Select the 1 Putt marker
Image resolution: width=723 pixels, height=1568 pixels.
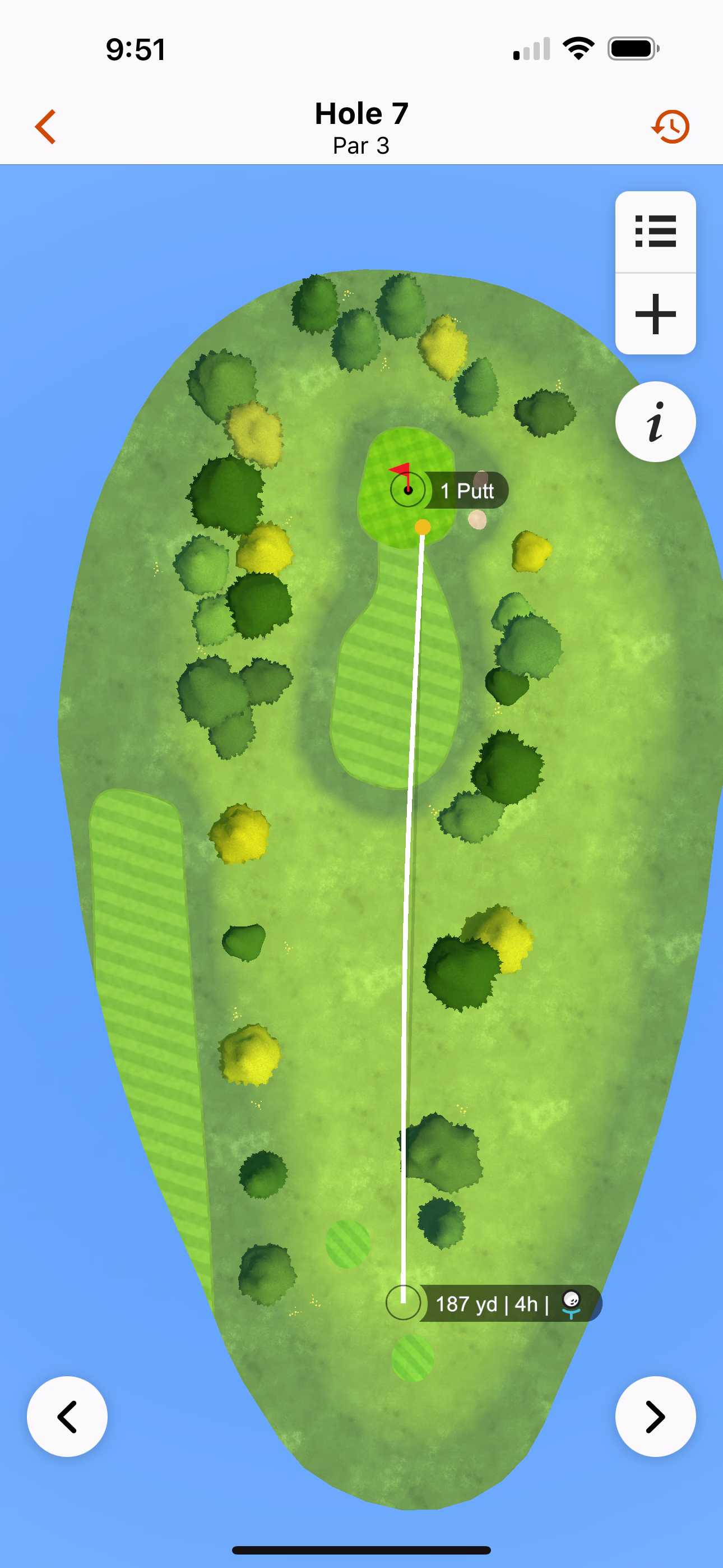(466, 491)
